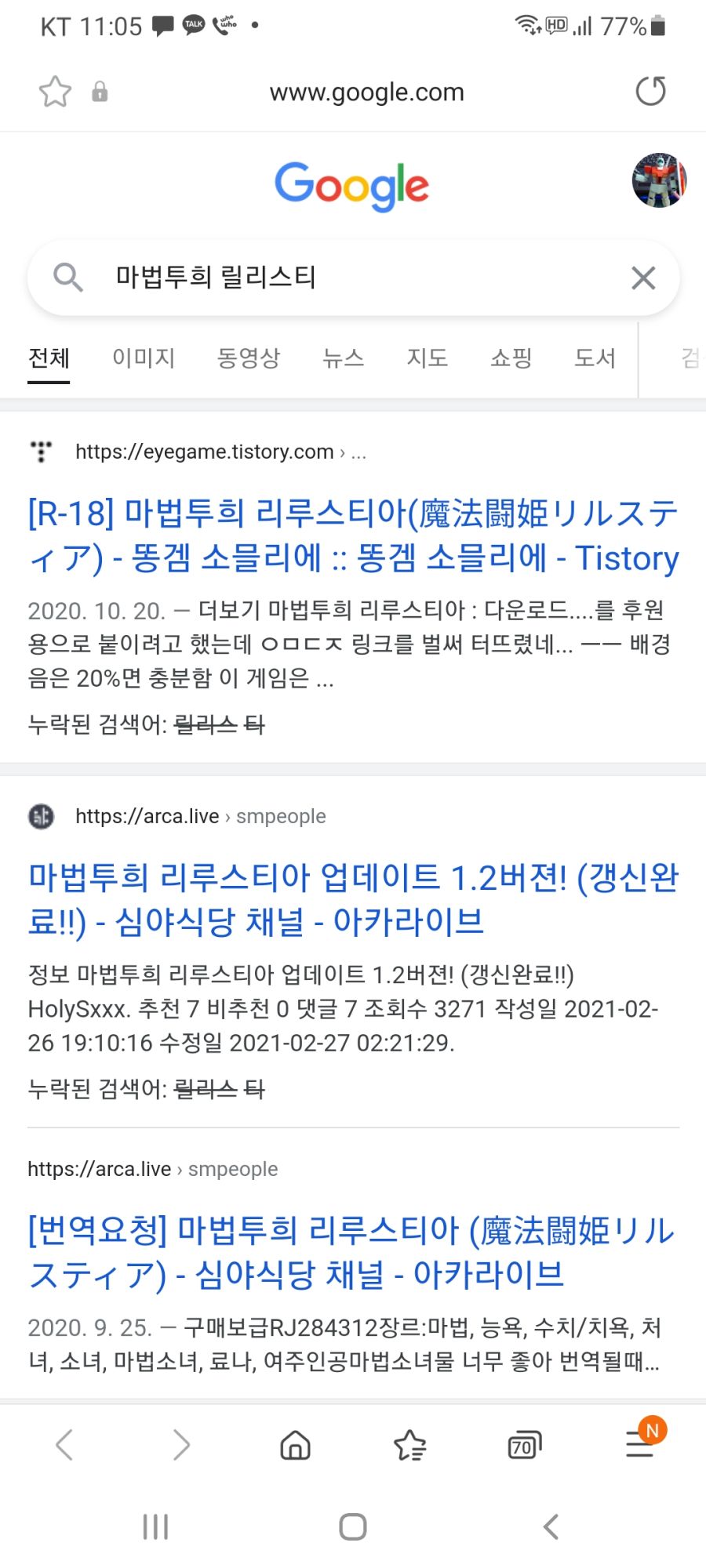This screenshot has width=706, height=1568.
Task: Open the 지도 results tab
Action: coord(428,358)
